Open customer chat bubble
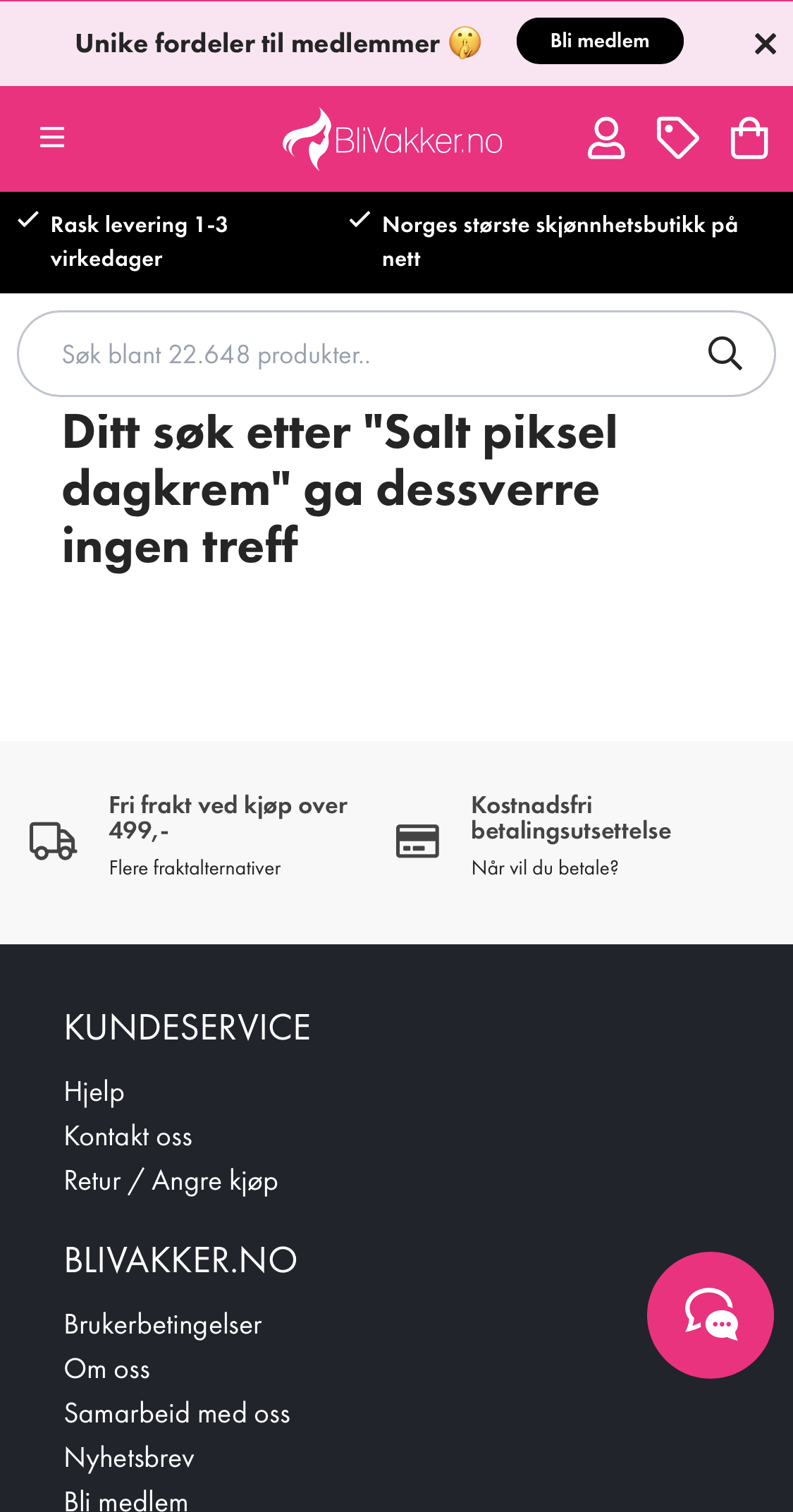Image resolution: width=793 pixels, height=1512 pixels. tap(711, 1315)
